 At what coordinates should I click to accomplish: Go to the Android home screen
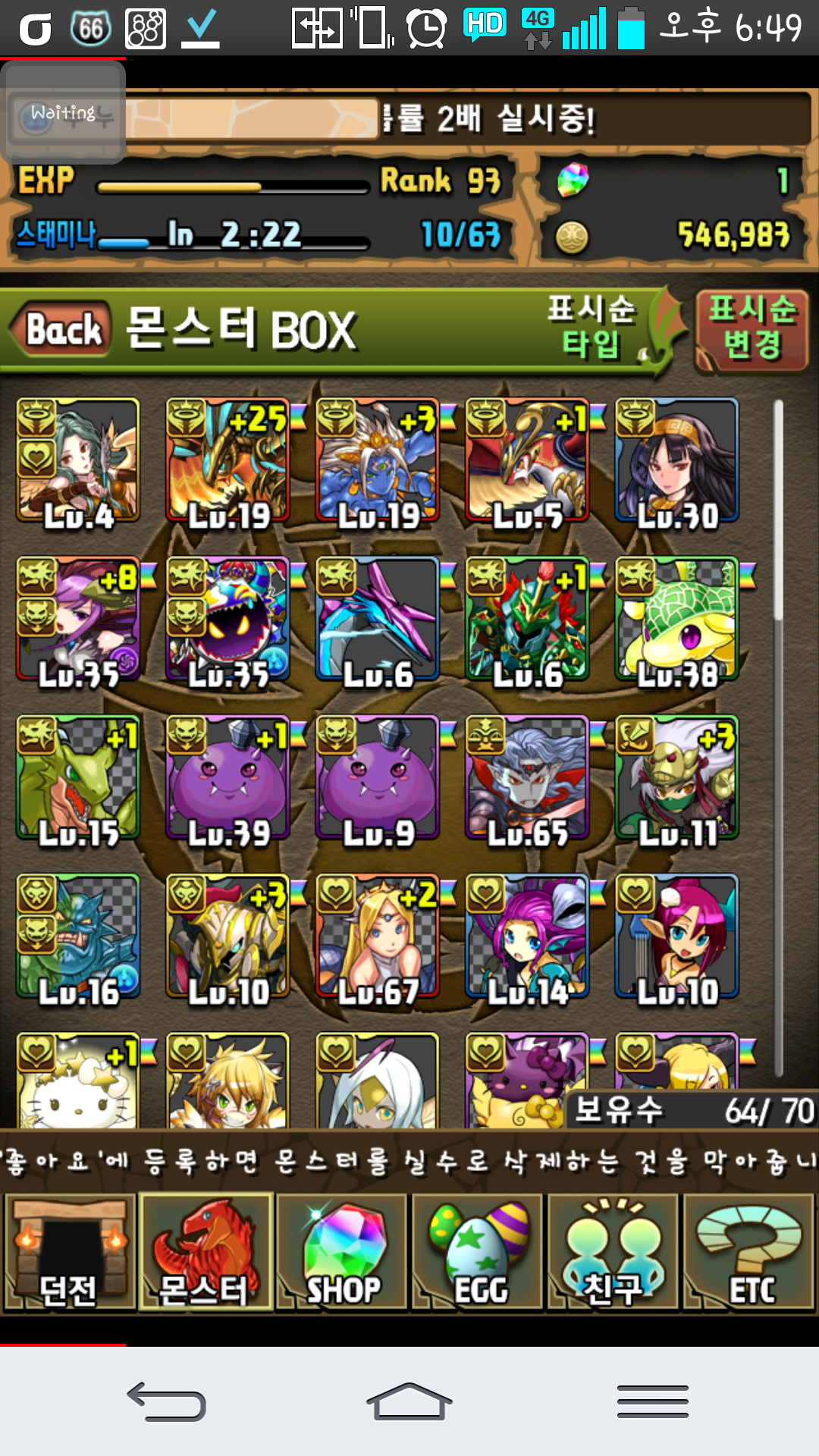point(409,1401)
